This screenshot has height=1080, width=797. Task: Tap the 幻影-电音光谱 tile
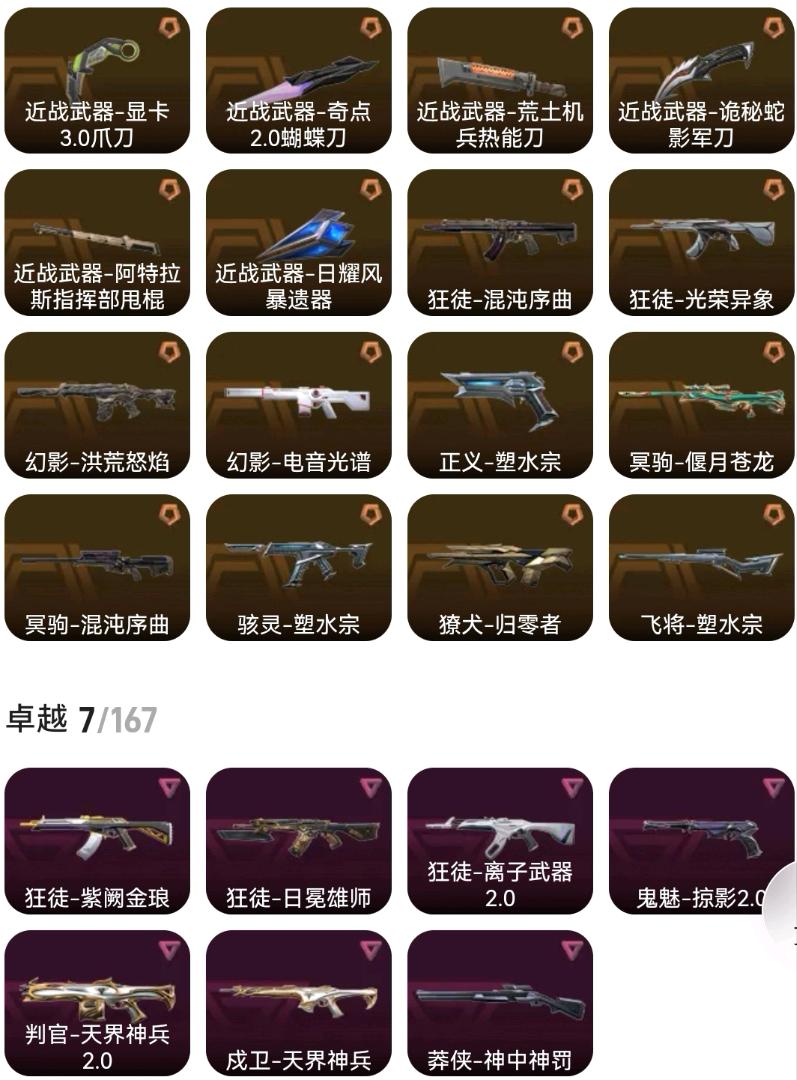pos(298,405)
